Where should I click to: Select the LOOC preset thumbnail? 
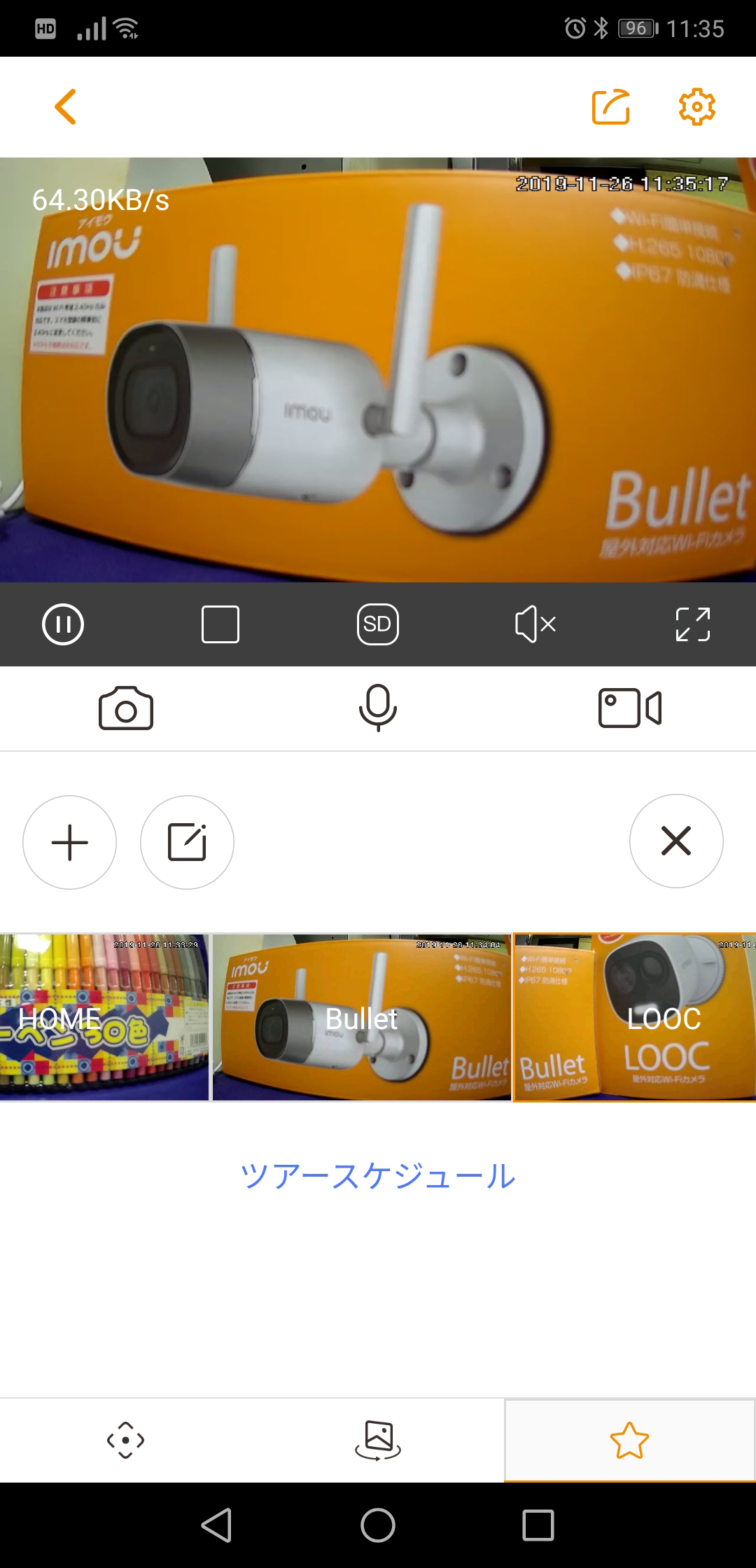click(x=635, y=1017)
